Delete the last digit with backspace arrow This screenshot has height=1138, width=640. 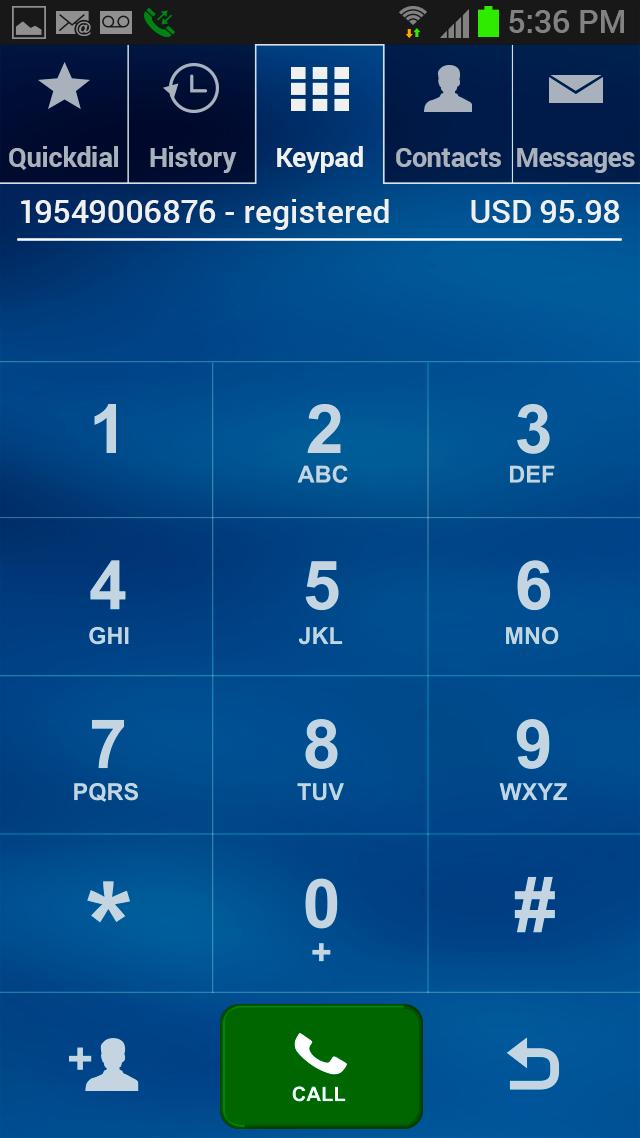coord(532,1065)
